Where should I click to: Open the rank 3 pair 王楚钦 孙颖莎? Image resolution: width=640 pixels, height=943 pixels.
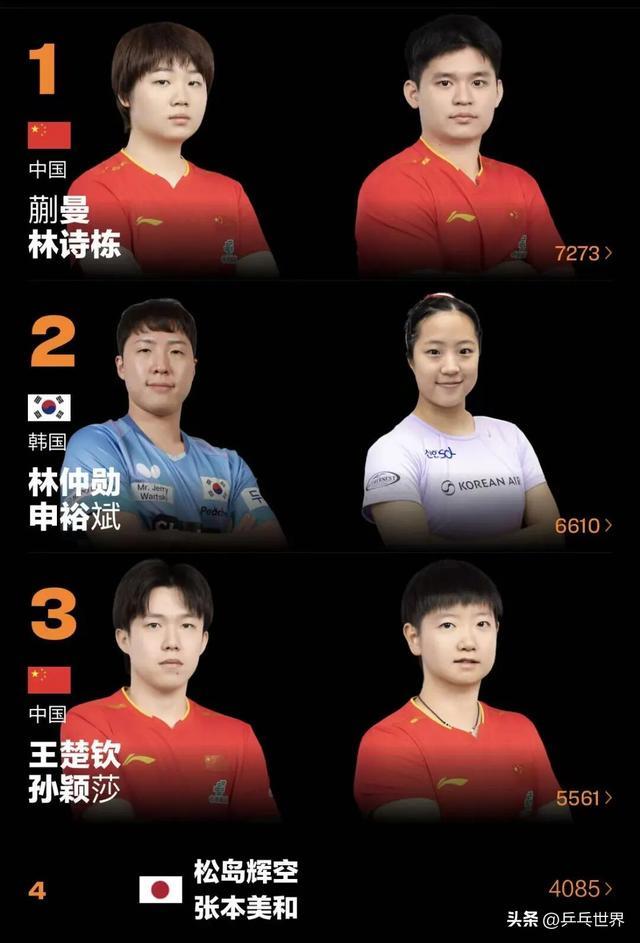click(583, 797)
